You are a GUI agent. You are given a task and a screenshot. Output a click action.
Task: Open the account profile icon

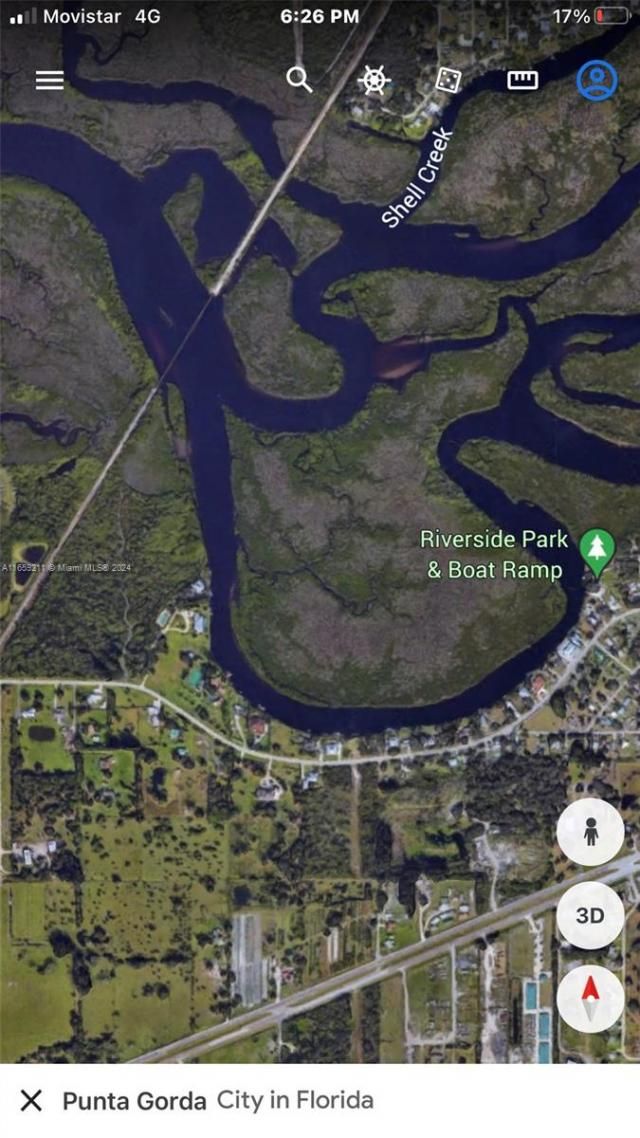(x=596, y=80)
